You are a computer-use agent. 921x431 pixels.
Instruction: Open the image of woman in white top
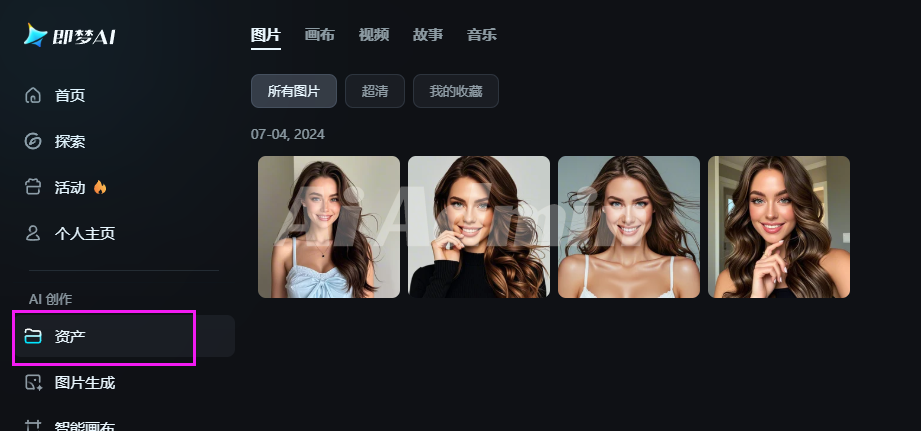tap(628, 227)
